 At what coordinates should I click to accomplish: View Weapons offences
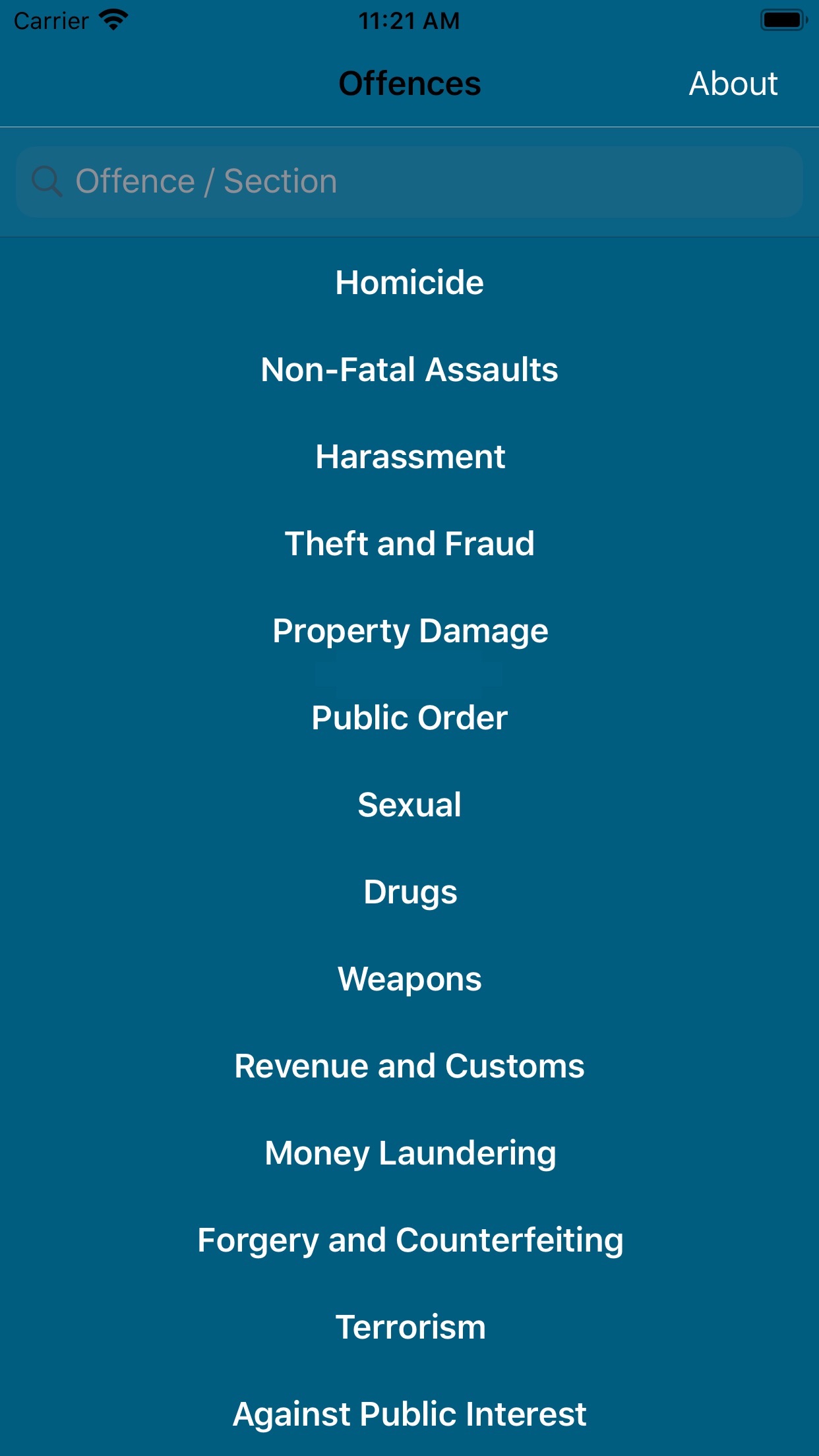coord(409,979)
